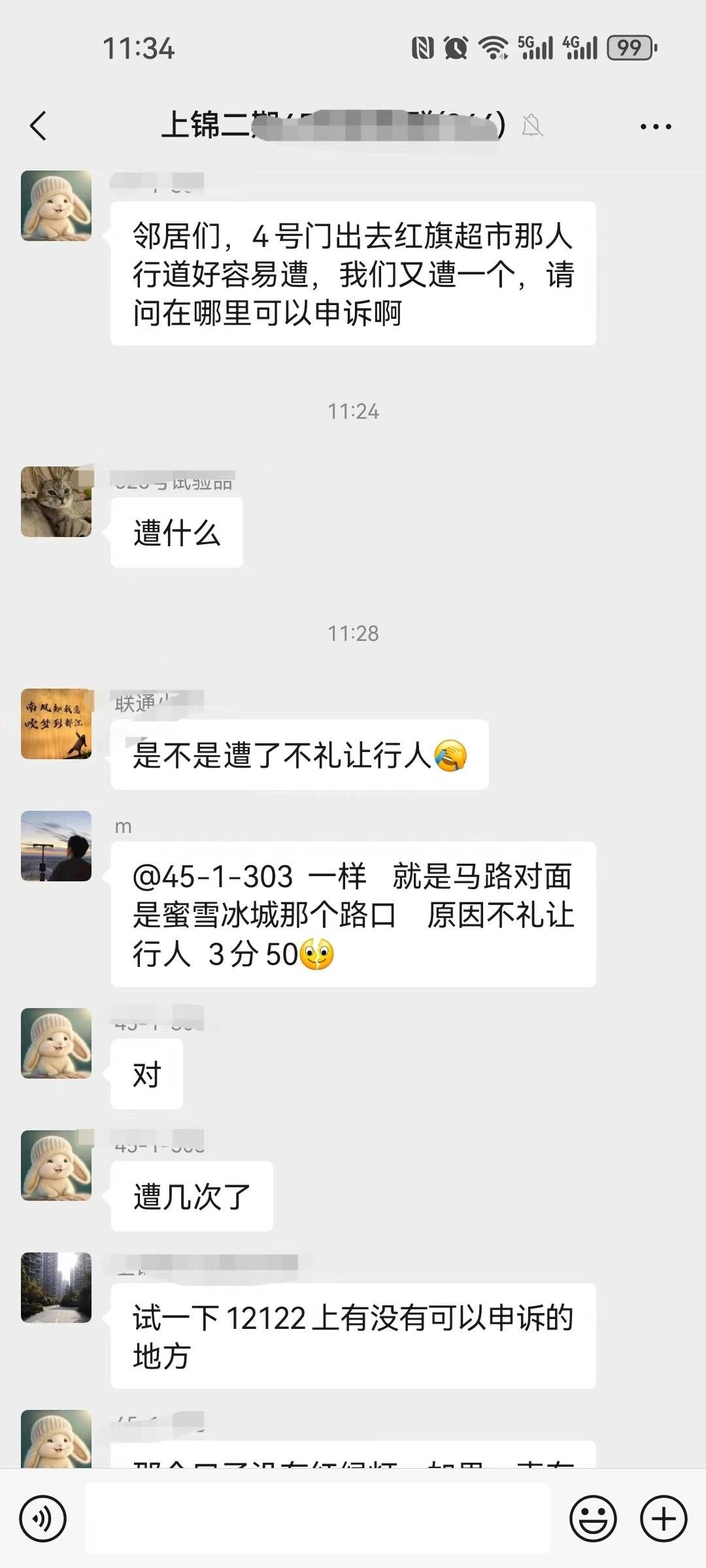Viewport: 706px width, 1568px height.
Task: View profile of user m
Action: [56, 846]
